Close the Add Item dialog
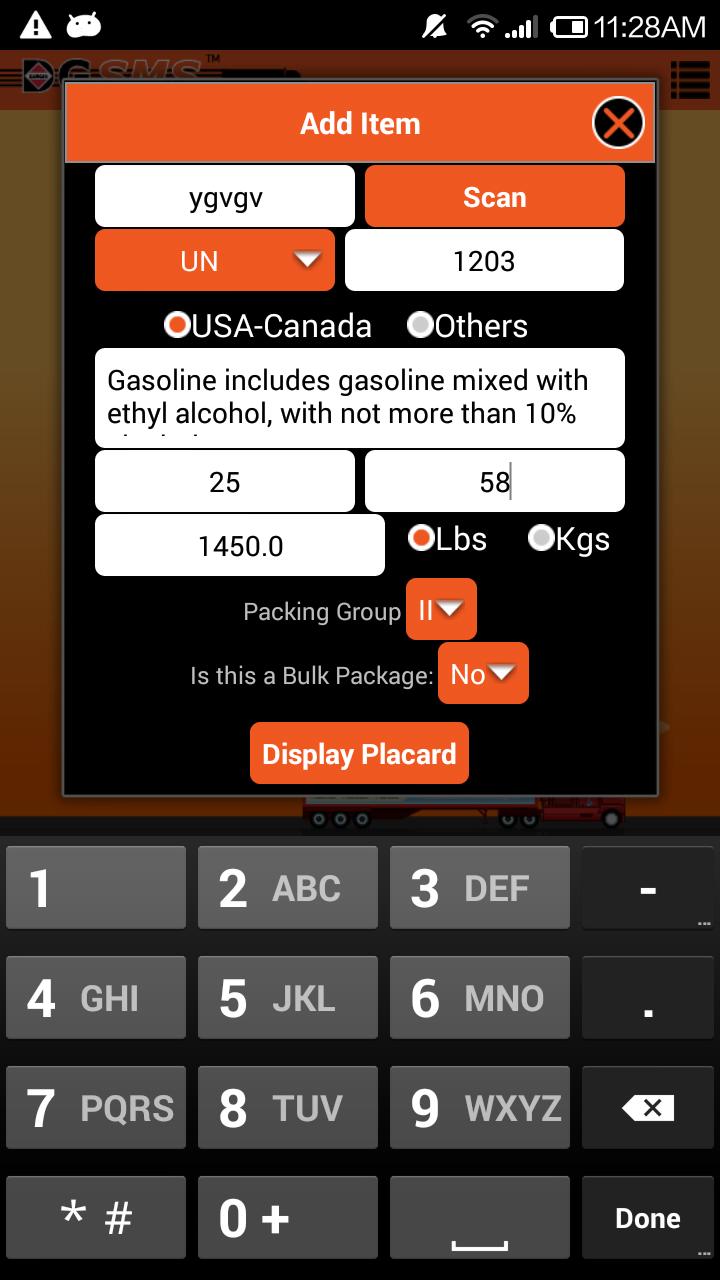 pos(617,124)
